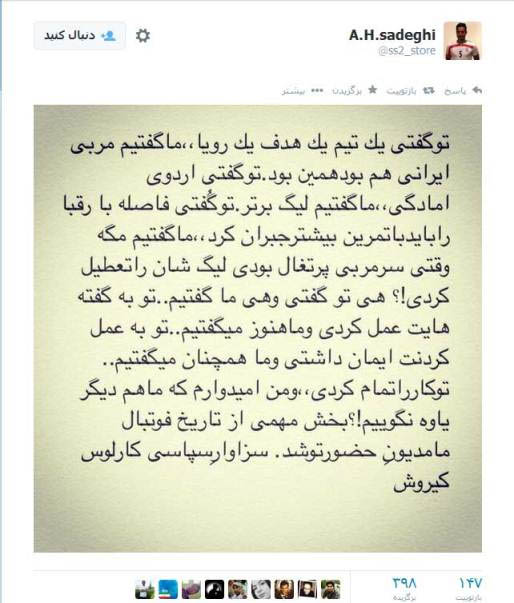Open A.H.sadeghi's profile picture
The image size is (514, 603).
click(x=462, y=41)
